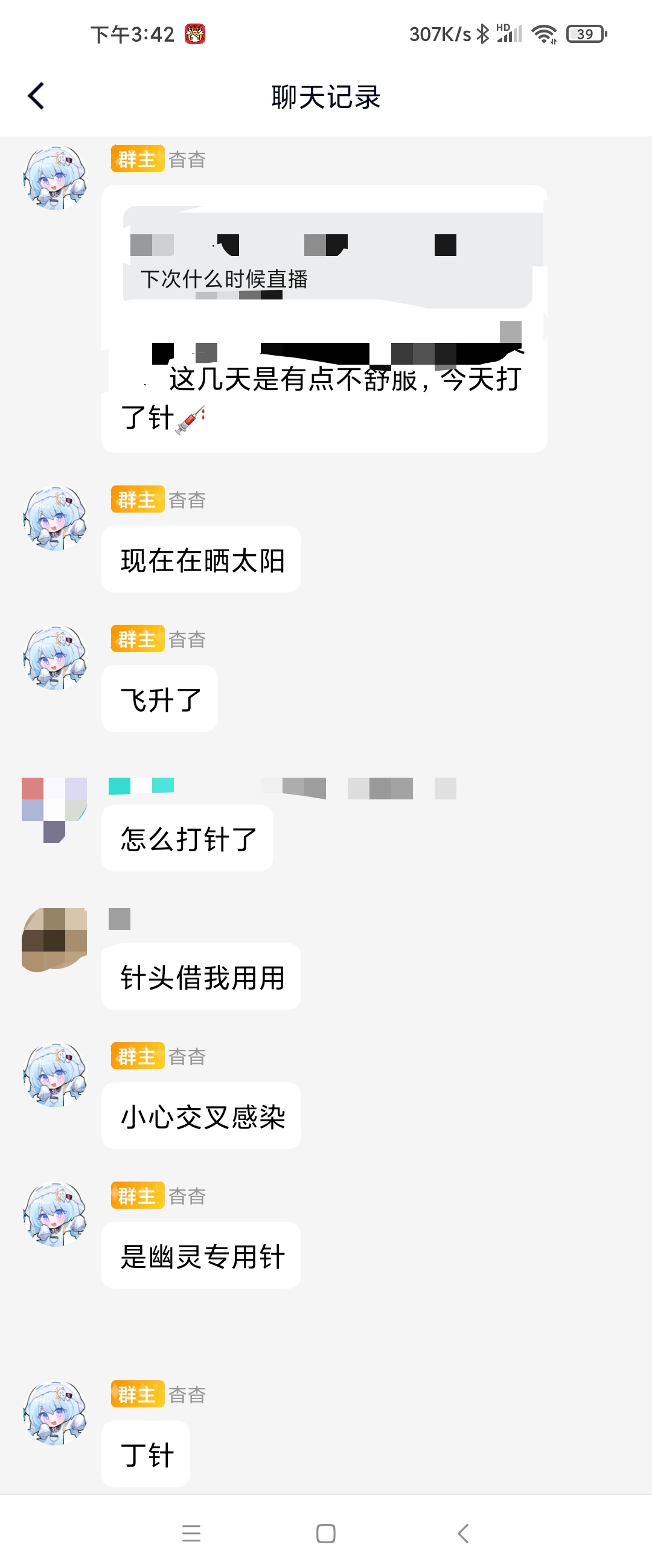Image resolution: width=652 pixels, height=1568 pixels.
Task: Tap 杳杳's avatar beside 小心交叉感染
Action: [x=55, y=1075]
